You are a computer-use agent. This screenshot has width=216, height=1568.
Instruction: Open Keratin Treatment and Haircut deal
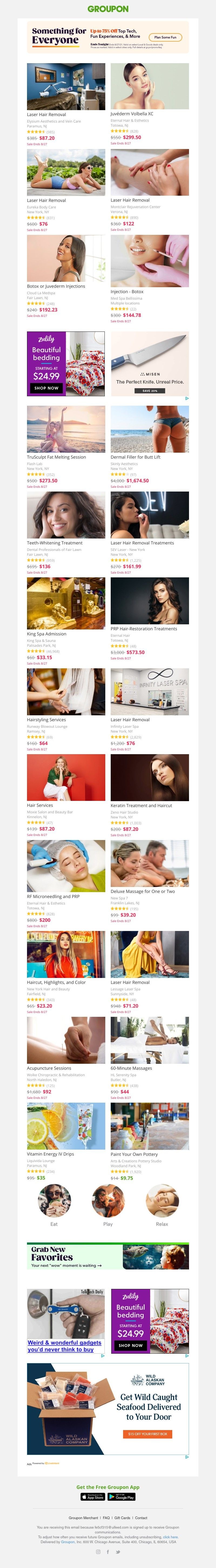[149, 778]
